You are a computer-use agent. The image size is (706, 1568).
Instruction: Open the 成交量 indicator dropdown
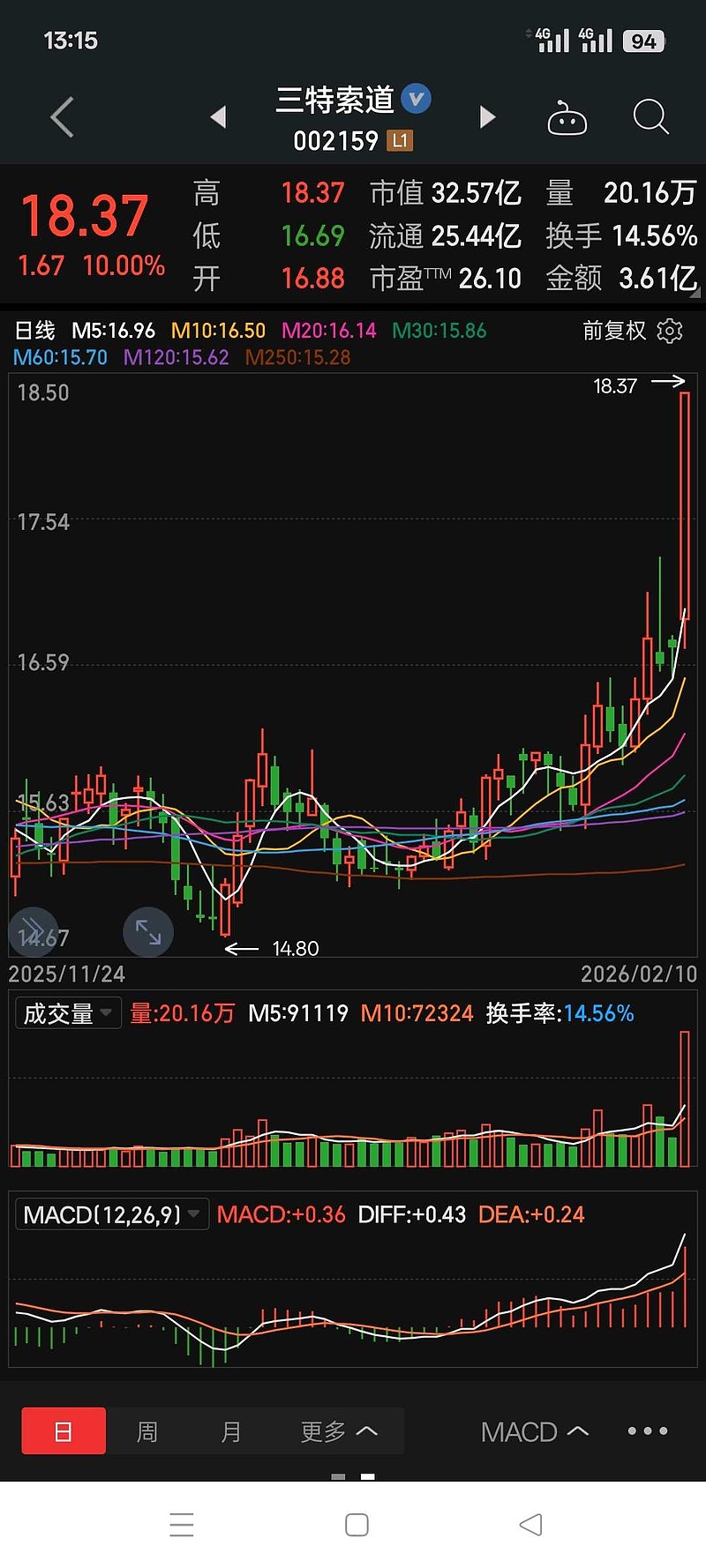click(x=67, y=1013)
